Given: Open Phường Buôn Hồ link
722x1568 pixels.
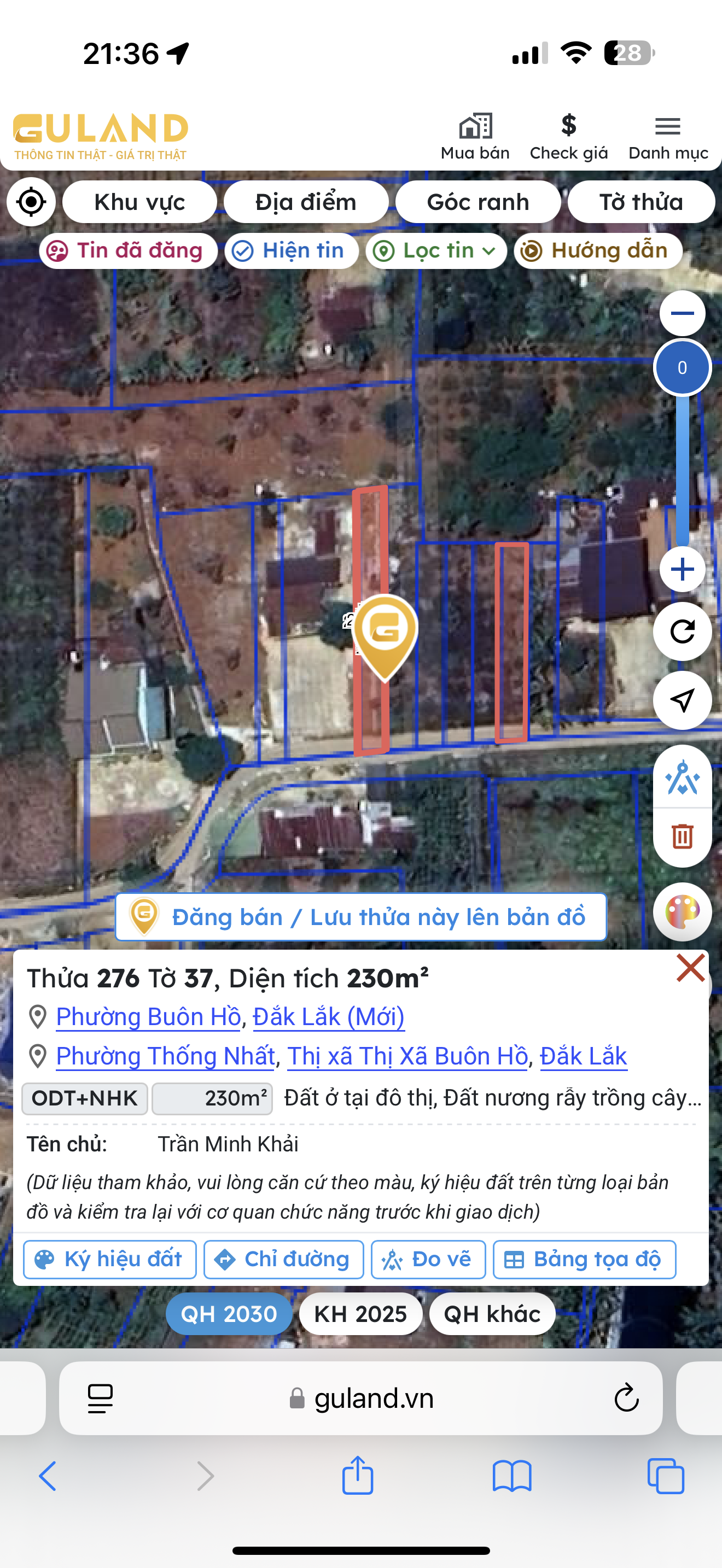Looking at the screenshot, I should (149, 1016).
